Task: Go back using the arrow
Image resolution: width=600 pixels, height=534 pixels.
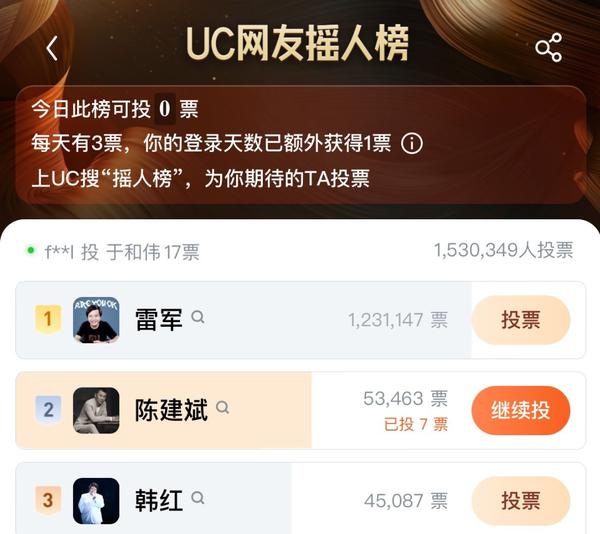Action: 52,47
